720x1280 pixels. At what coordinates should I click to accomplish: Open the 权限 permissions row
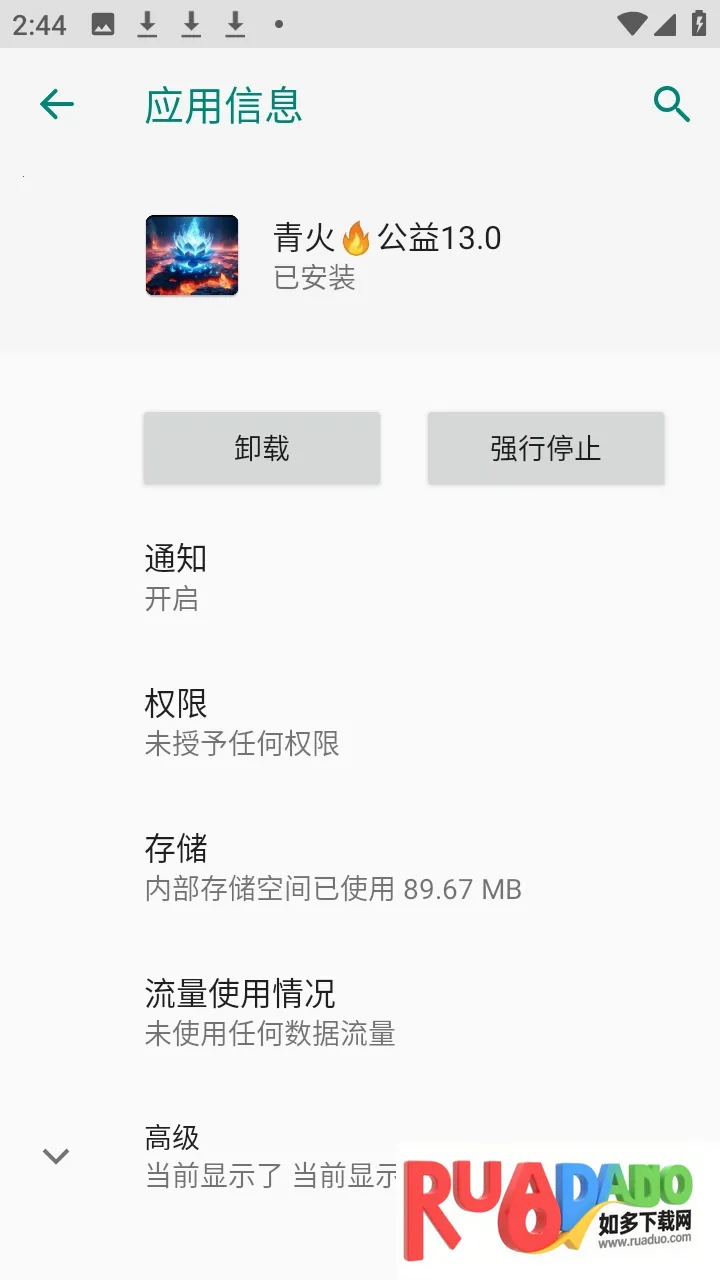(360, 722)
